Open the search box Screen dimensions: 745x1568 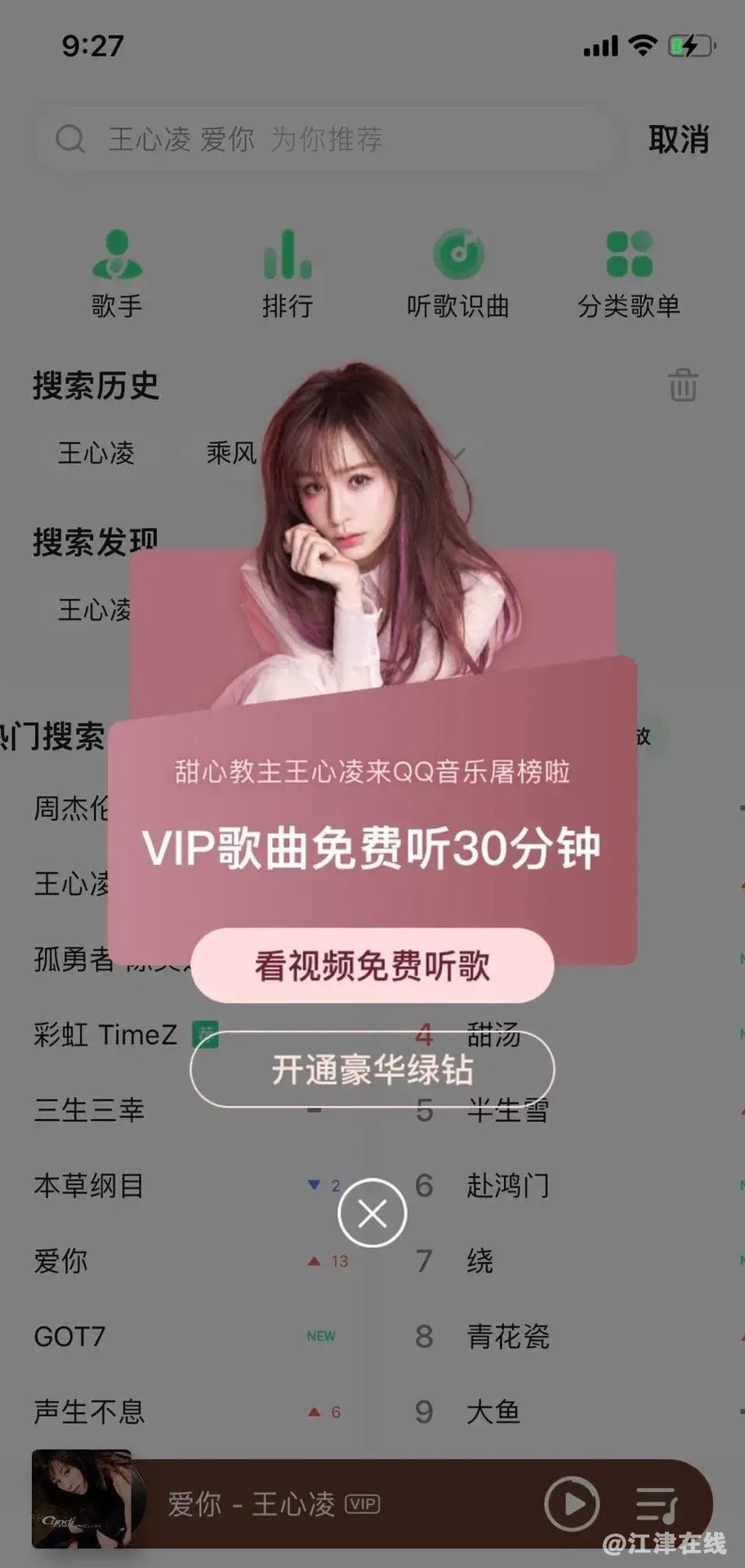(327, 140)
